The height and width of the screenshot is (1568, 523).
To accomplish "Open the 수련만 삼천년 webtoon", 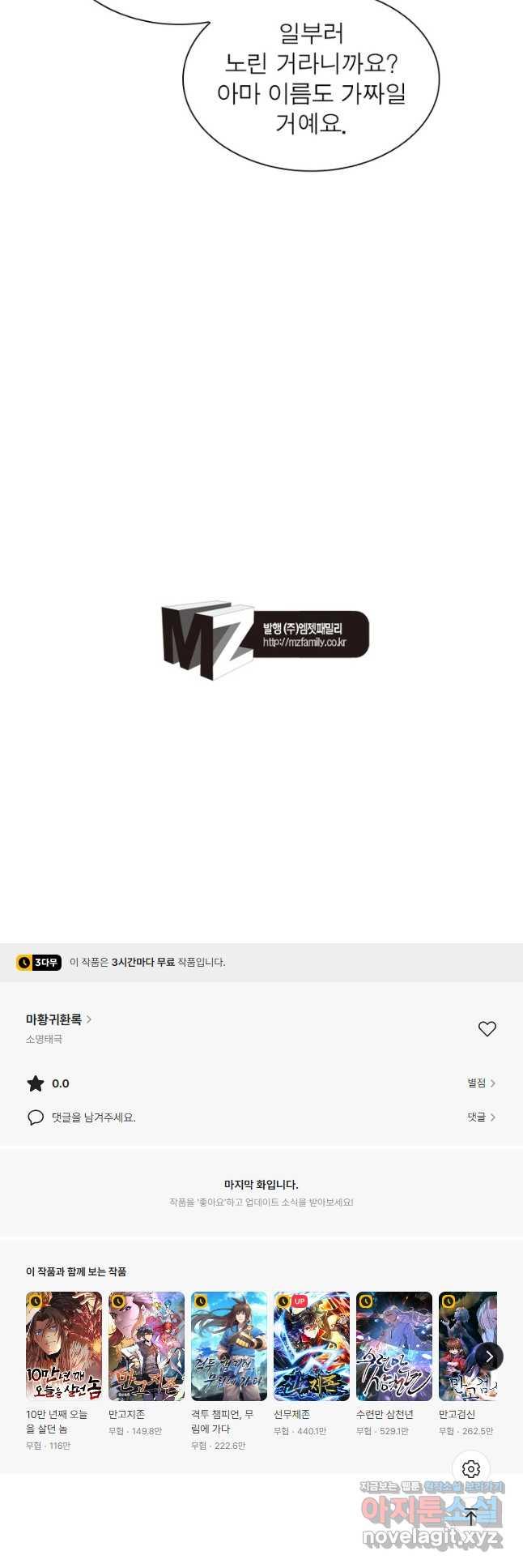I will (x=394, y=1347).
